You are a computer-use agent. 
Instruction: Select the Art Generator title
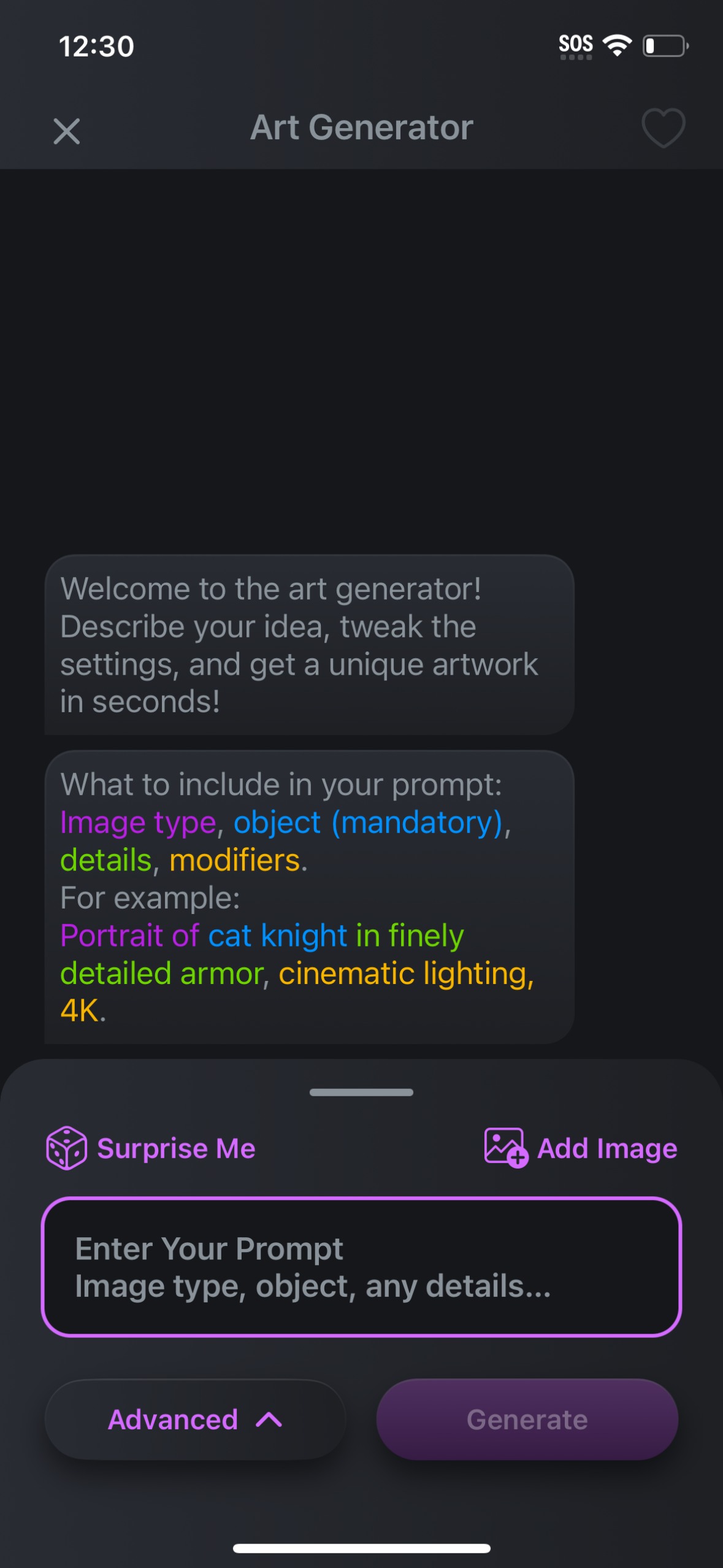pyautogui.click(x=361, y=128)
